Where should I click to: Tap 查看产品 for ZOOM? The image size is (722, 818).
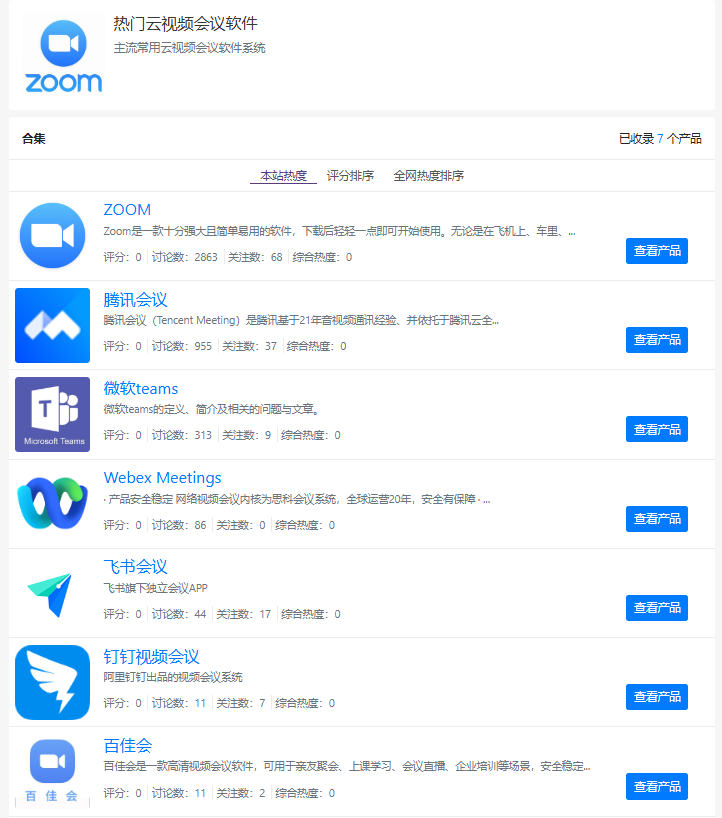[x=657, y=251]
